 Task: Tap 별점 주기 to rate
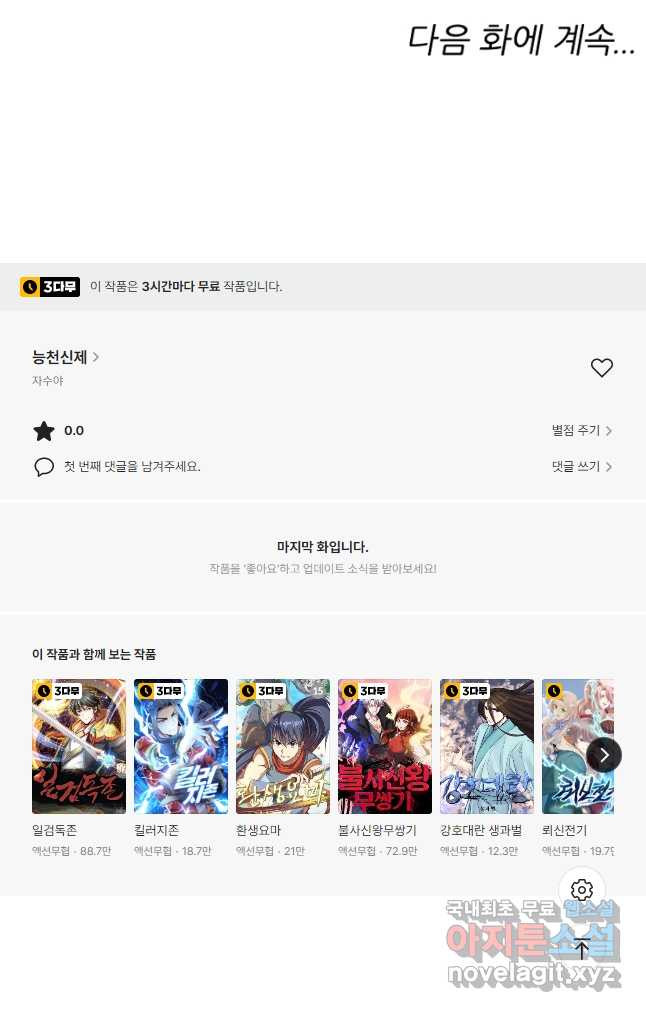pos(581,431)
